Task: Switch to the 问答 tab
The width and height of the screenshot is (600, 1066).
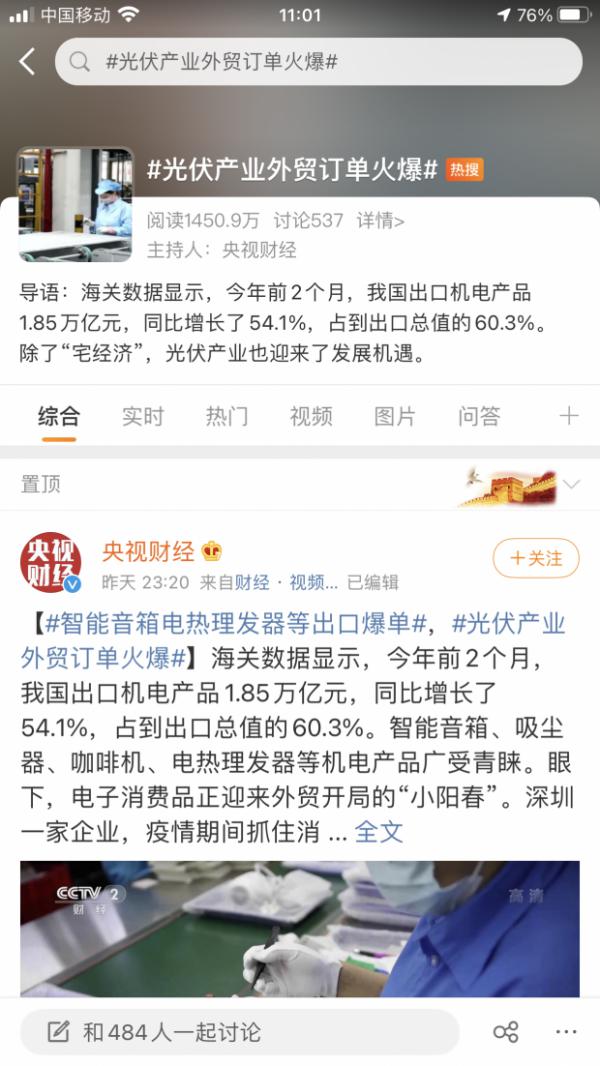Action: [x=479, y=416]
